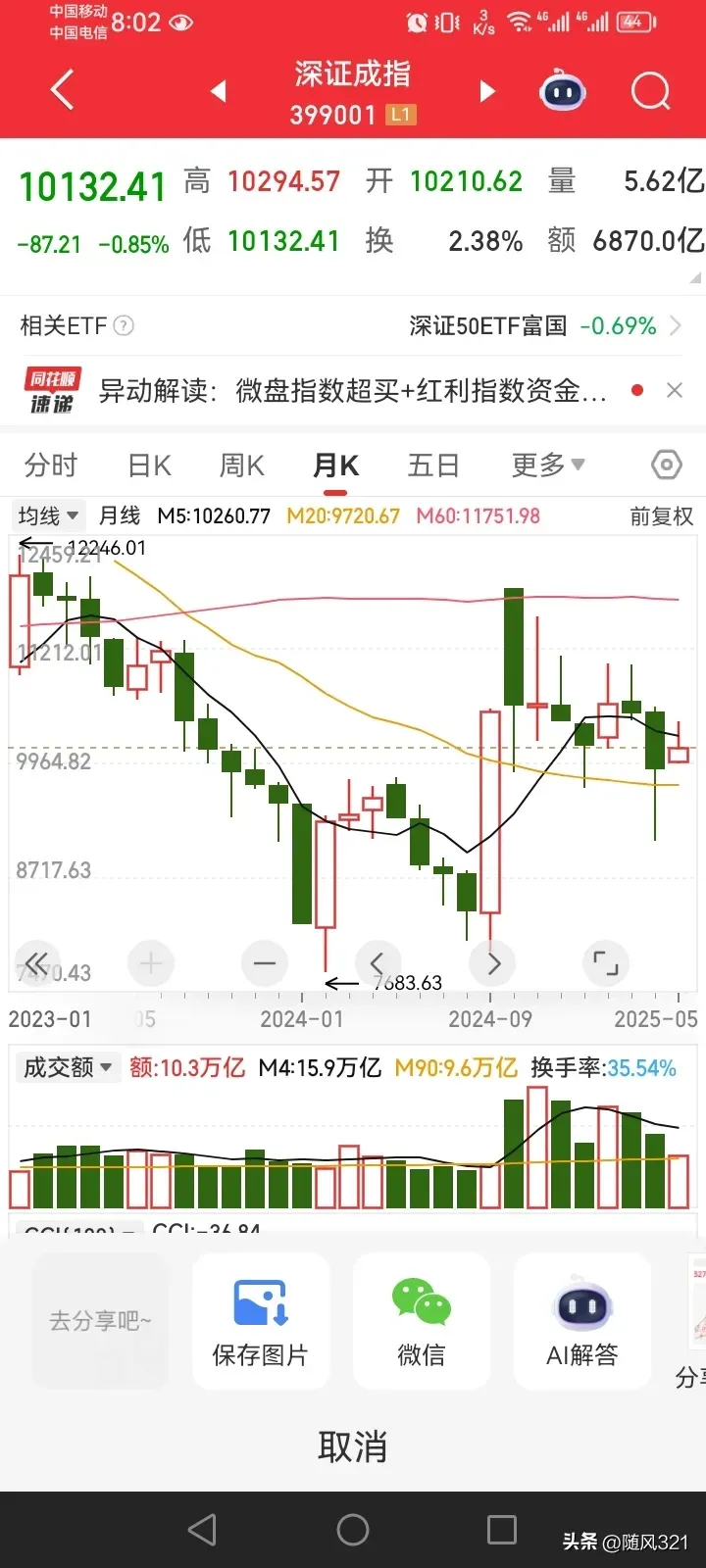This screenshot has height=1568, width=706.
Task: Go back from the index page
Action: coord(62,91)
